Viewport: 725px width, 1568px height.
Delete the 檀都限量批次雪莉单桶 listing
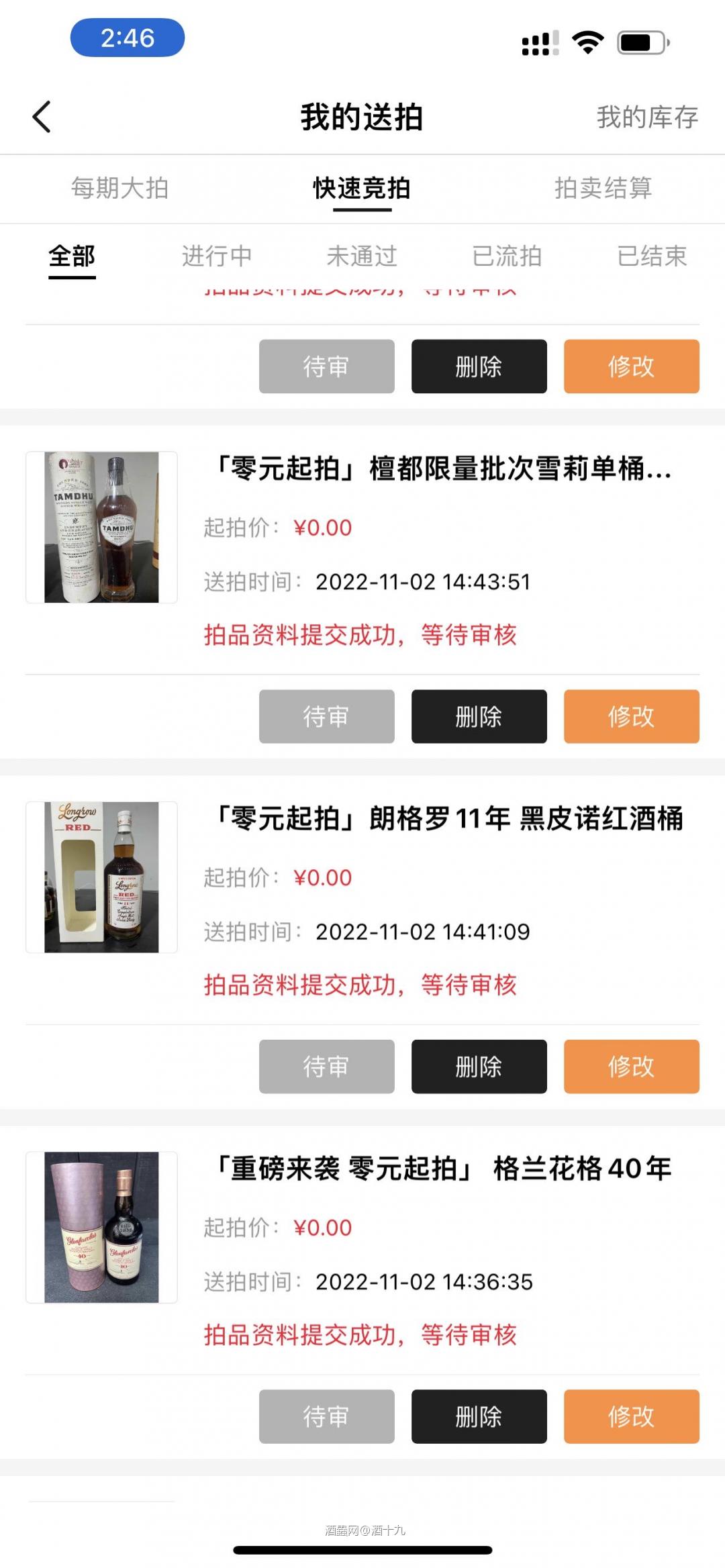coord(479,718)
